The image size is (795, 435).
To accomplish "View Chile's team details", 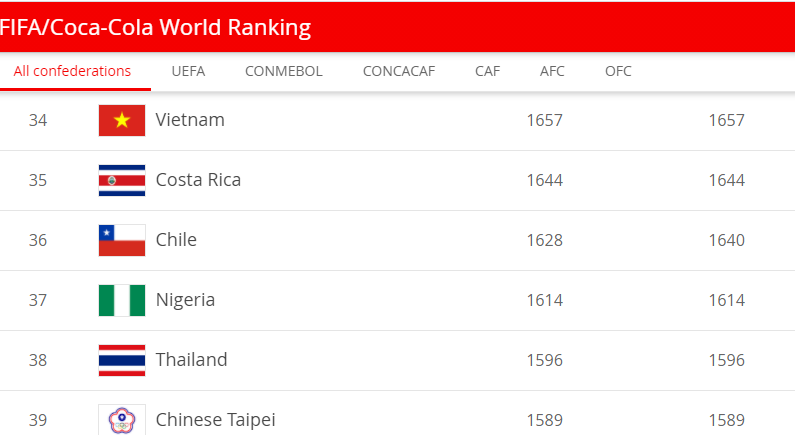I will [176, 240].
